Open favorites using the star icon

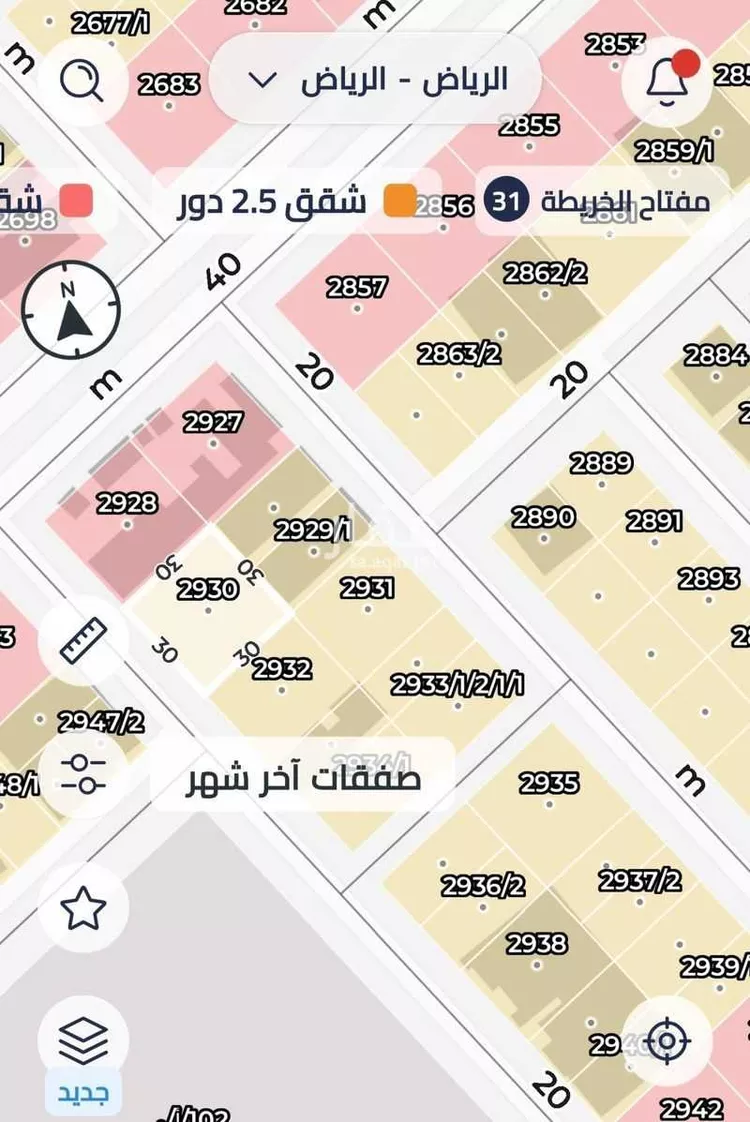(85, 908)
